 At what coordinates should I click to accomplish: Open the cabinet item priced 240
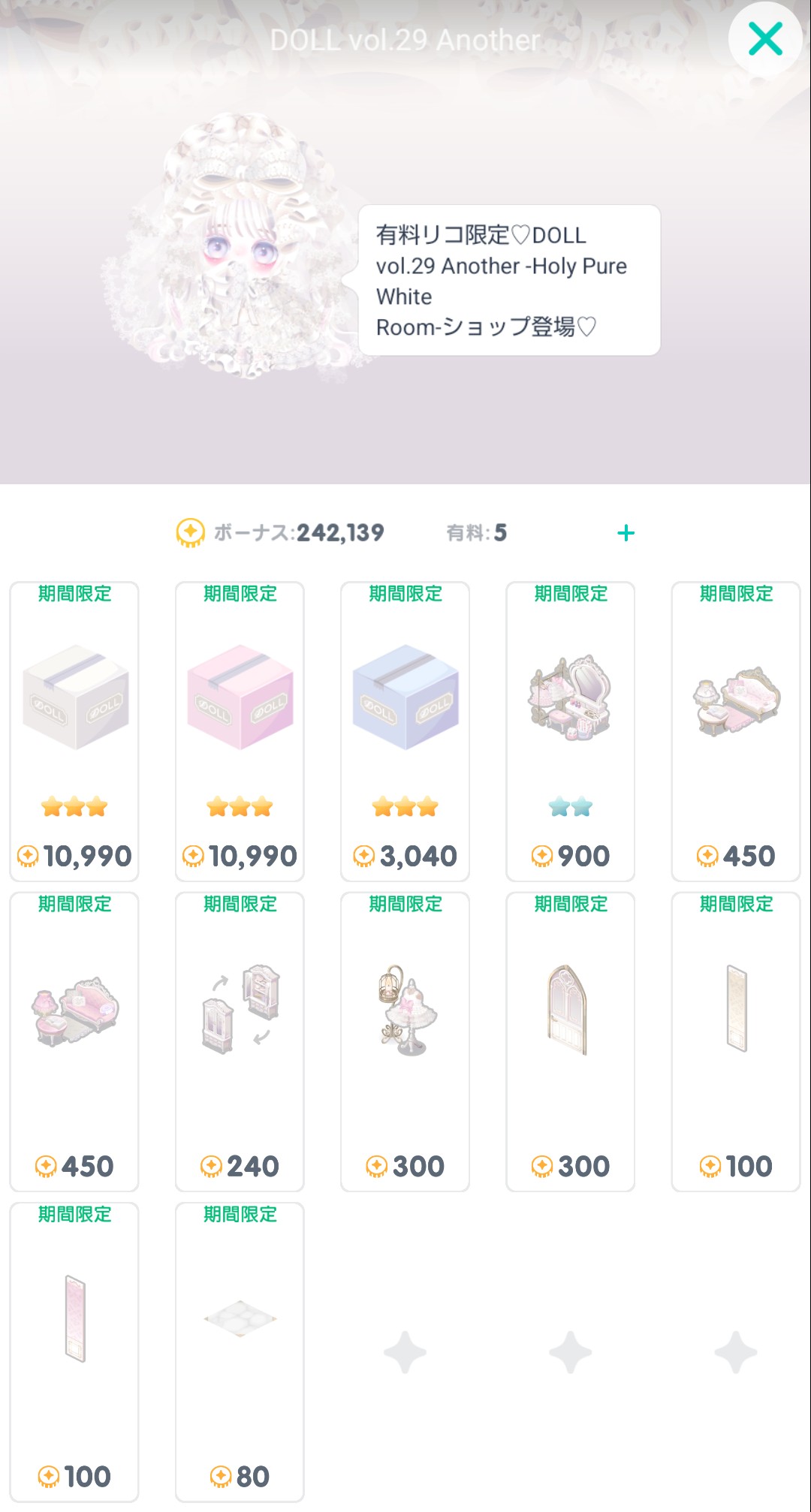240,1041
